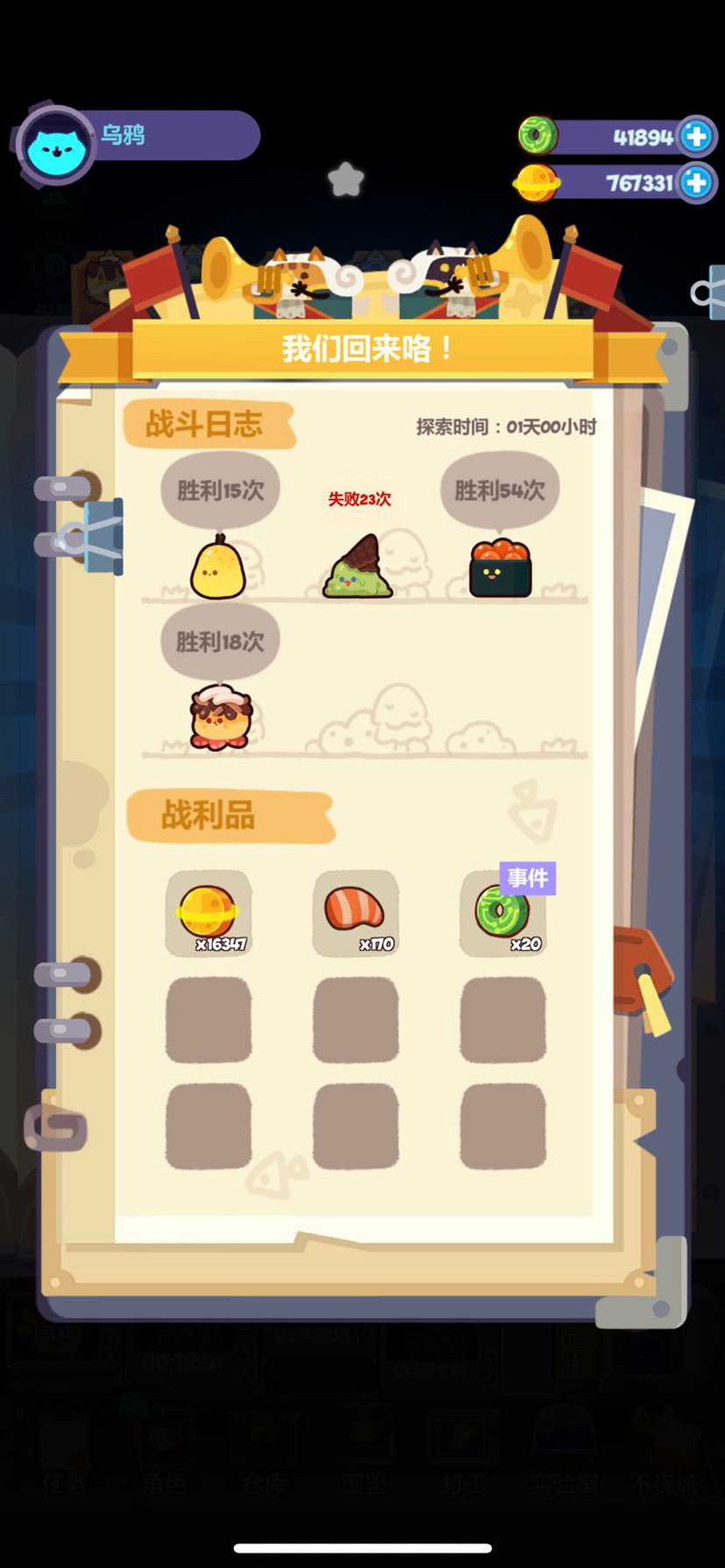Open the 乌鸦 player profile avatar
This screenshot has width=725, height=1568.
(x=56, y=146)
